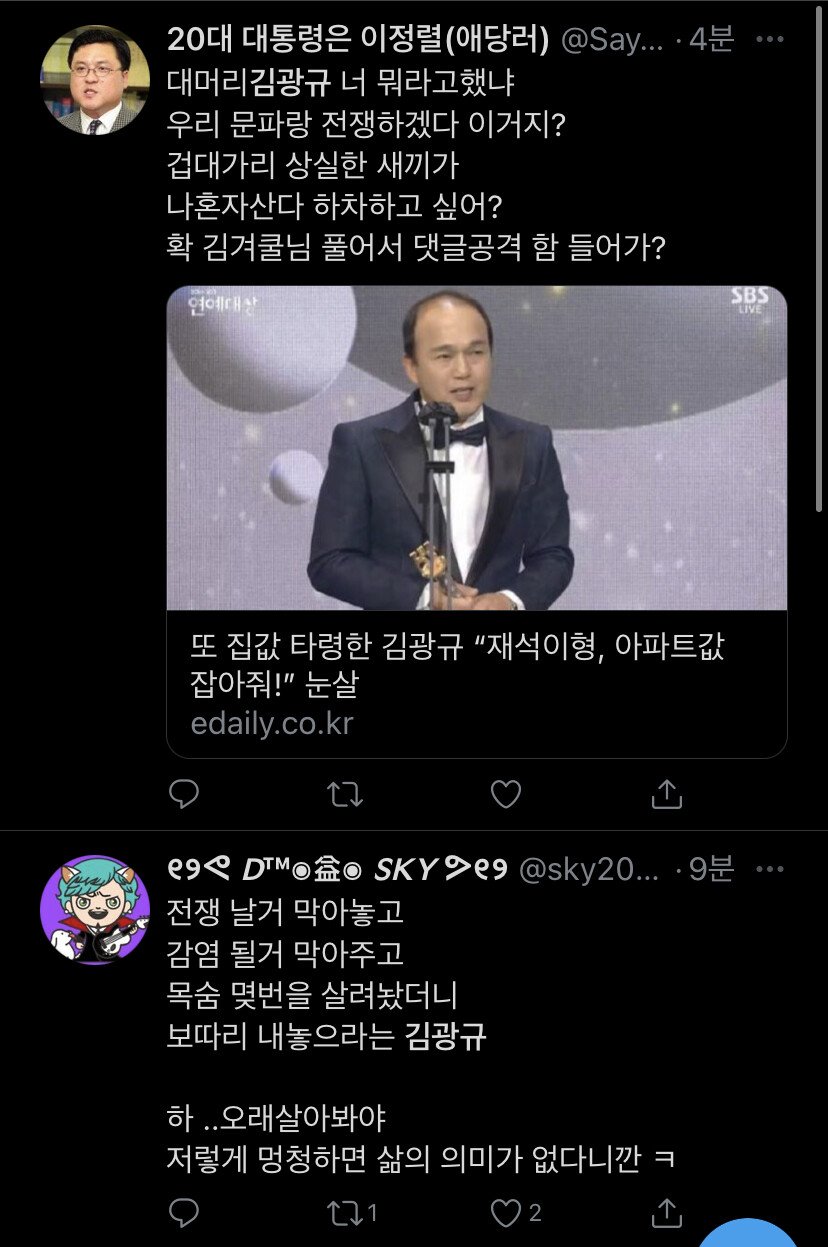Reply to the SKY tweet
The image size is (828, 1247).
point(183,1213)
